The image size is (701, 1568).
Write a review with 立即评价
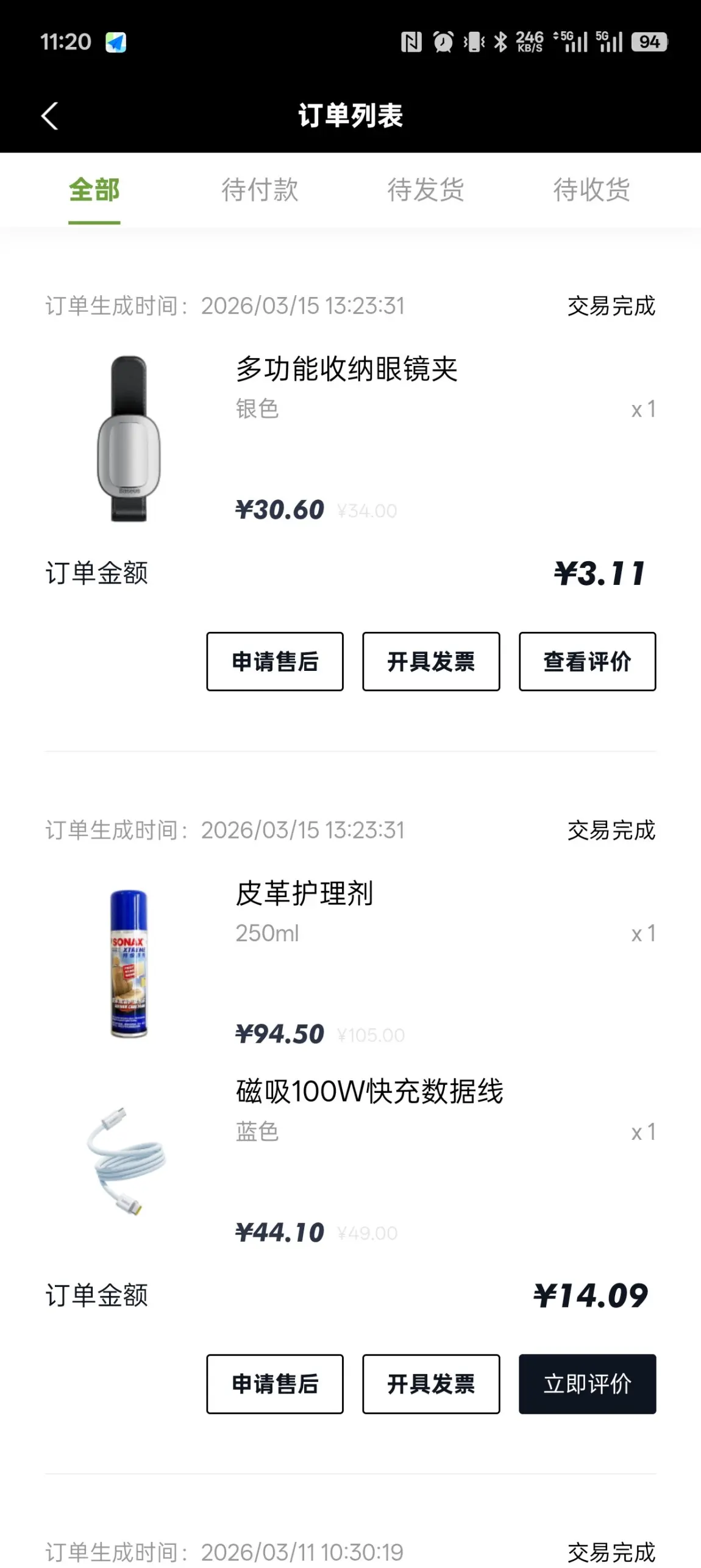587,1384
